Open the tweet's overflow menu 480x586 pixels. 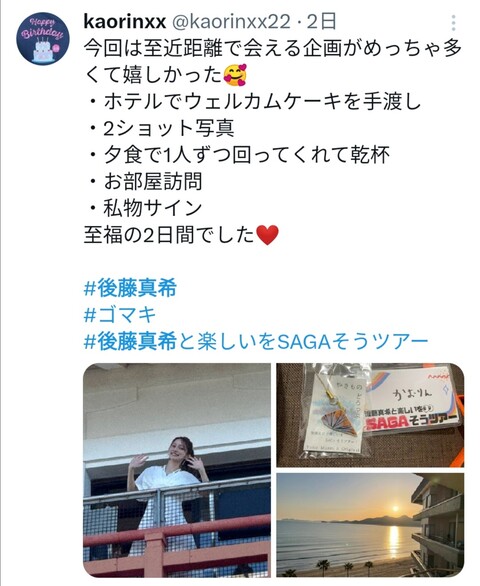(453, 23)
